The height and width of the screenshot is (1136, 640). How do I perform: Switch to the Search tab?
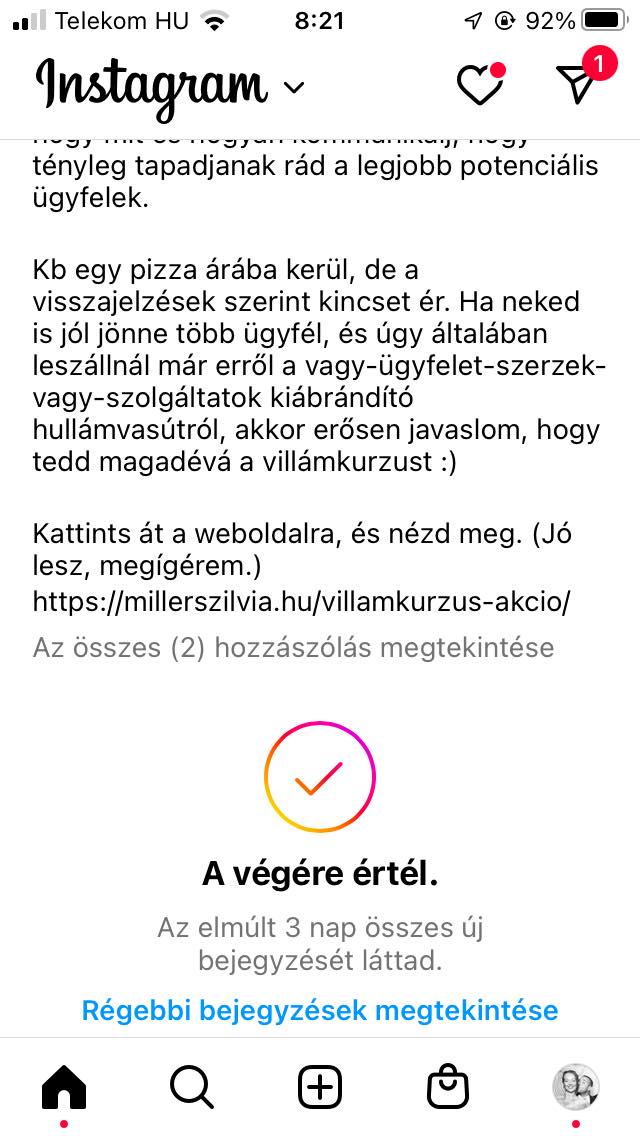pyautogui.click(x=191, y=1085)
